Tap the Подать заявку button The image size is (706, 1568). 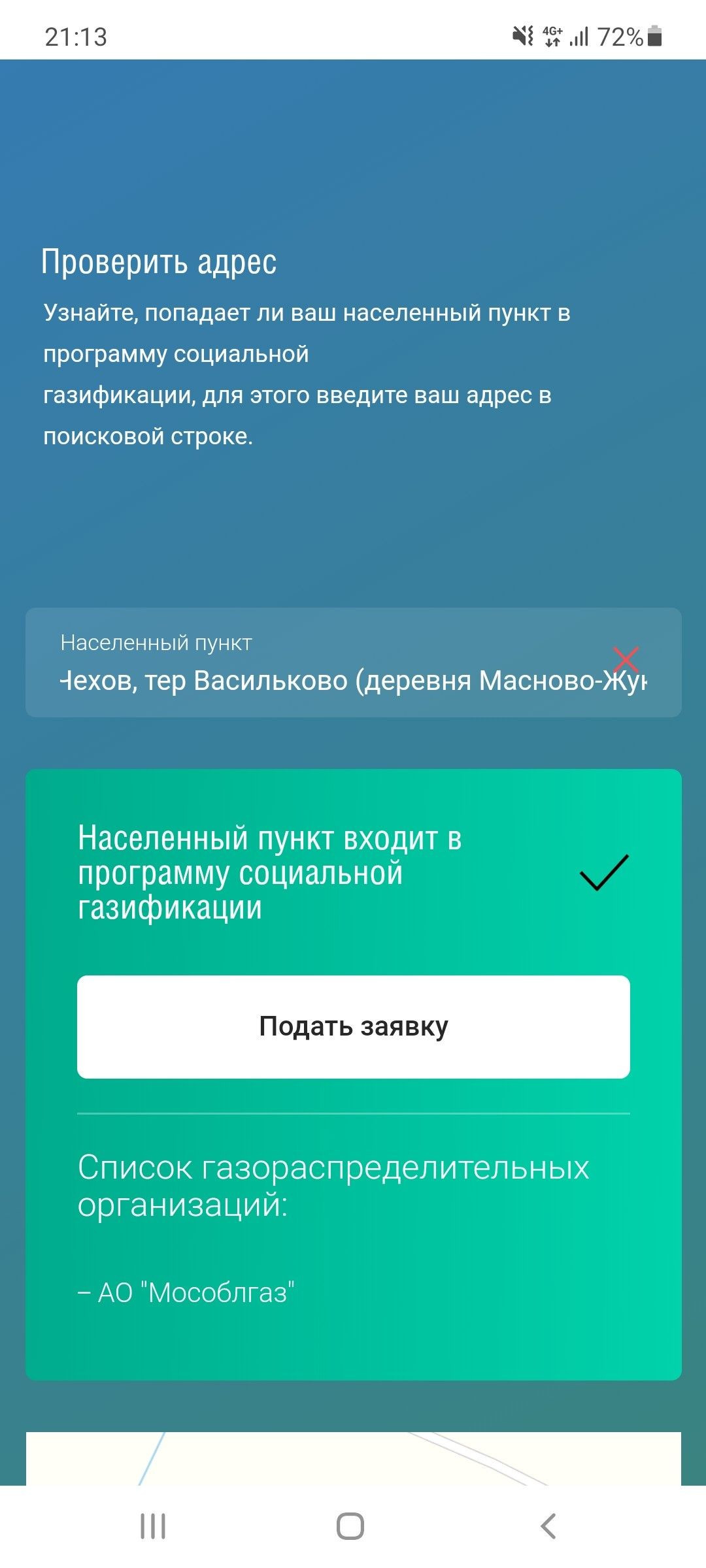tap(353, 1026)
